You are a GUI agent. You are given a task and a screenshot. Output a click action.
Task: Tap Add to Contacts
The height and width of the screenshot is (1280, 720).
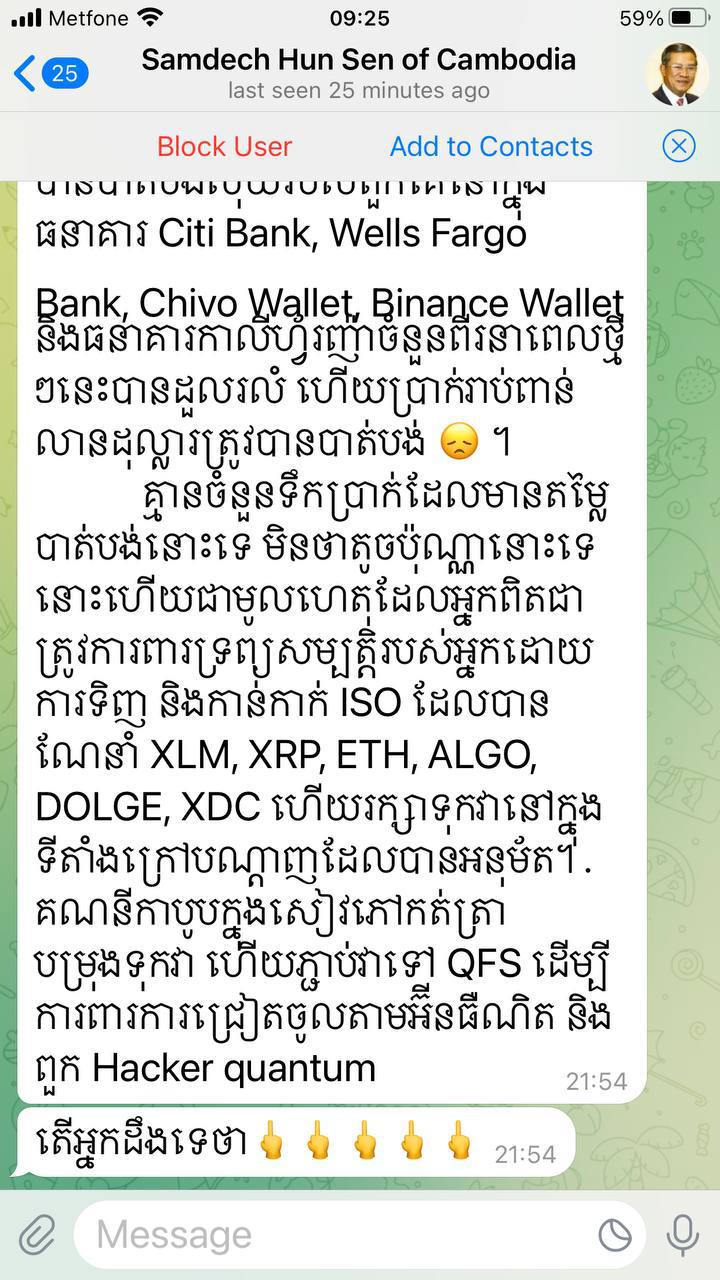(491, 146)
